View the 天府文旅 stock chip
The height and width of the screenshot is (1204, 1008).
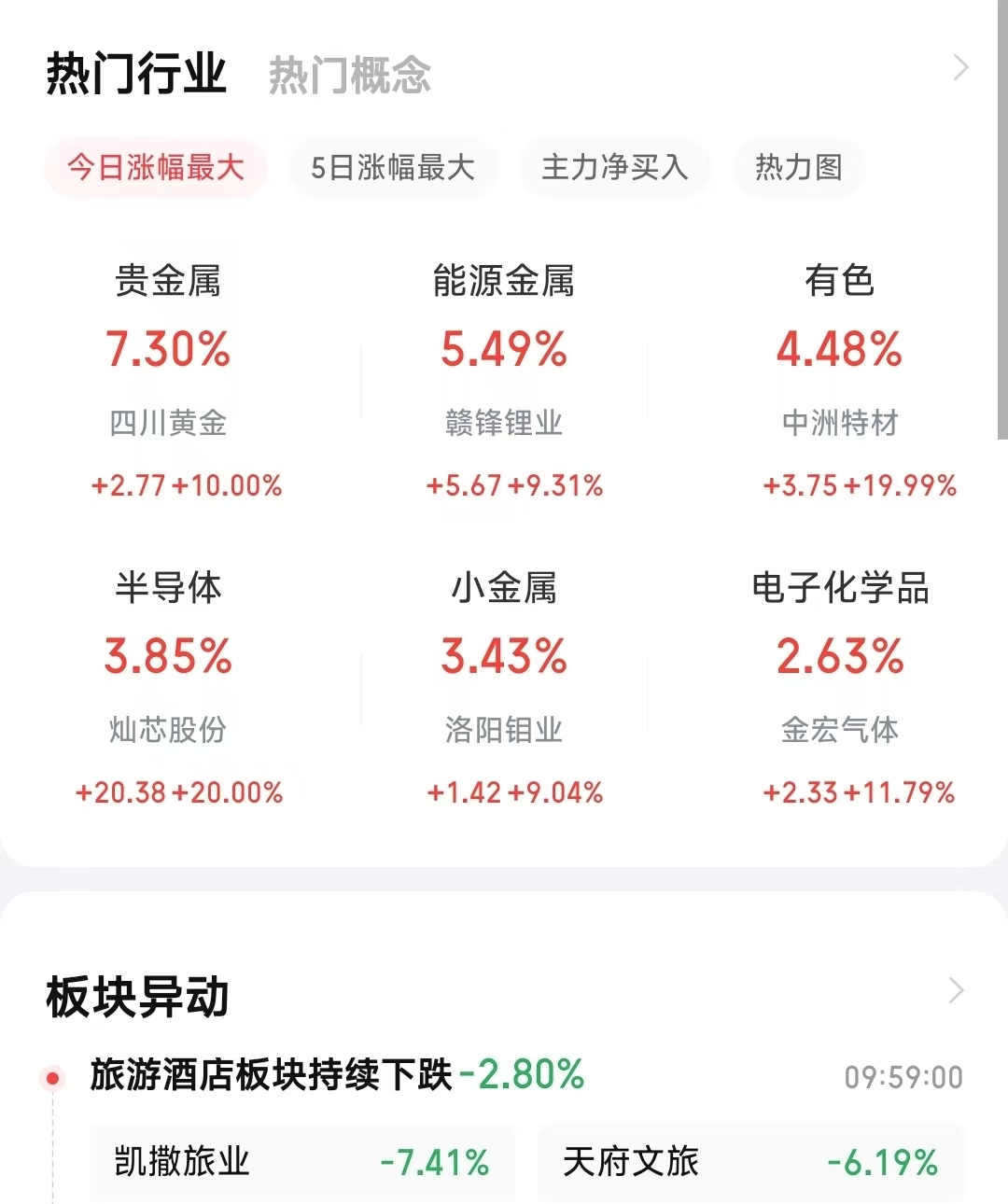coord(749,1163)
